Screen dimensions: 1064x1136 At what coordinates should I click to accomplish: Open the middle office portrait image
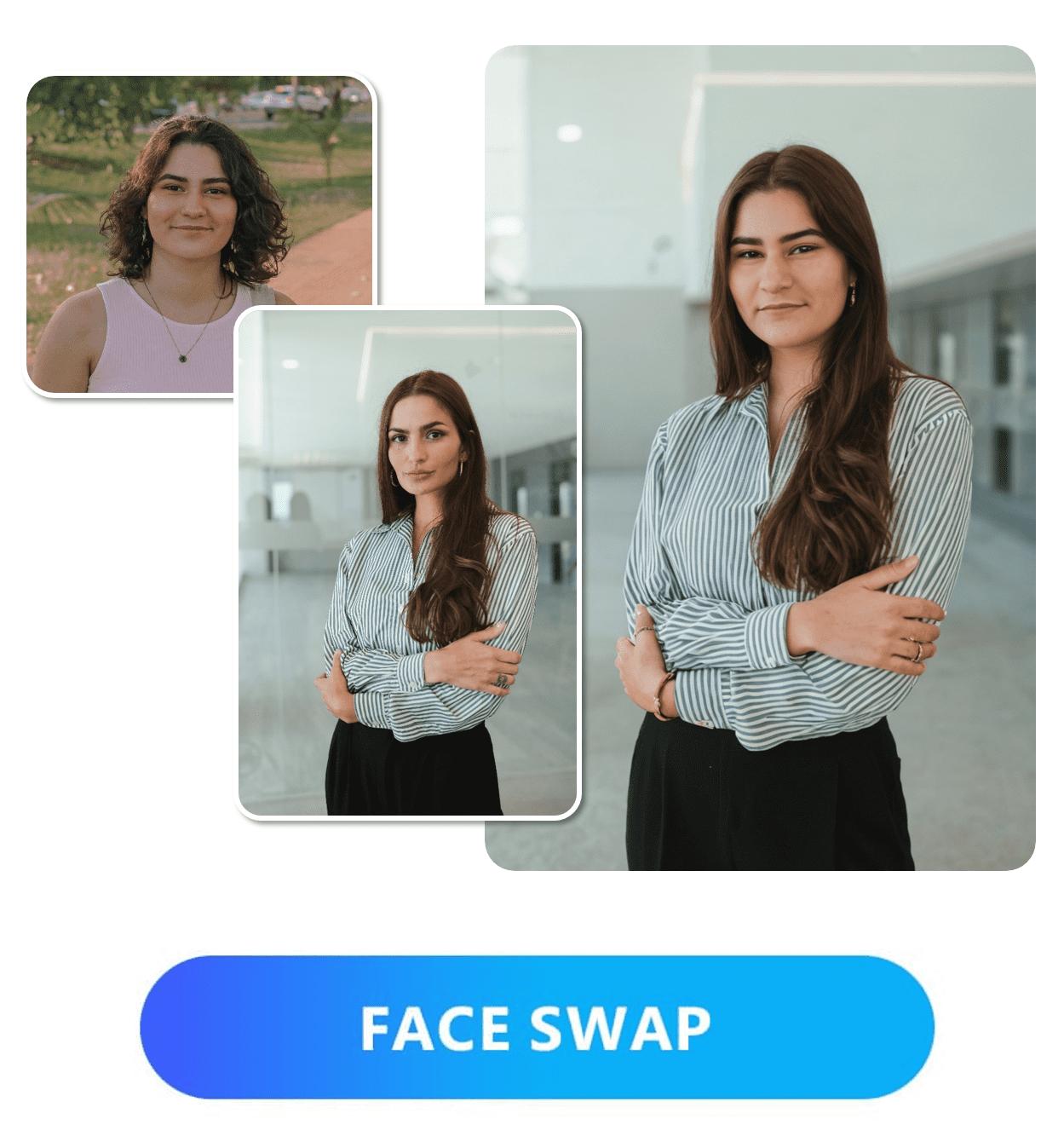(409, 562)
